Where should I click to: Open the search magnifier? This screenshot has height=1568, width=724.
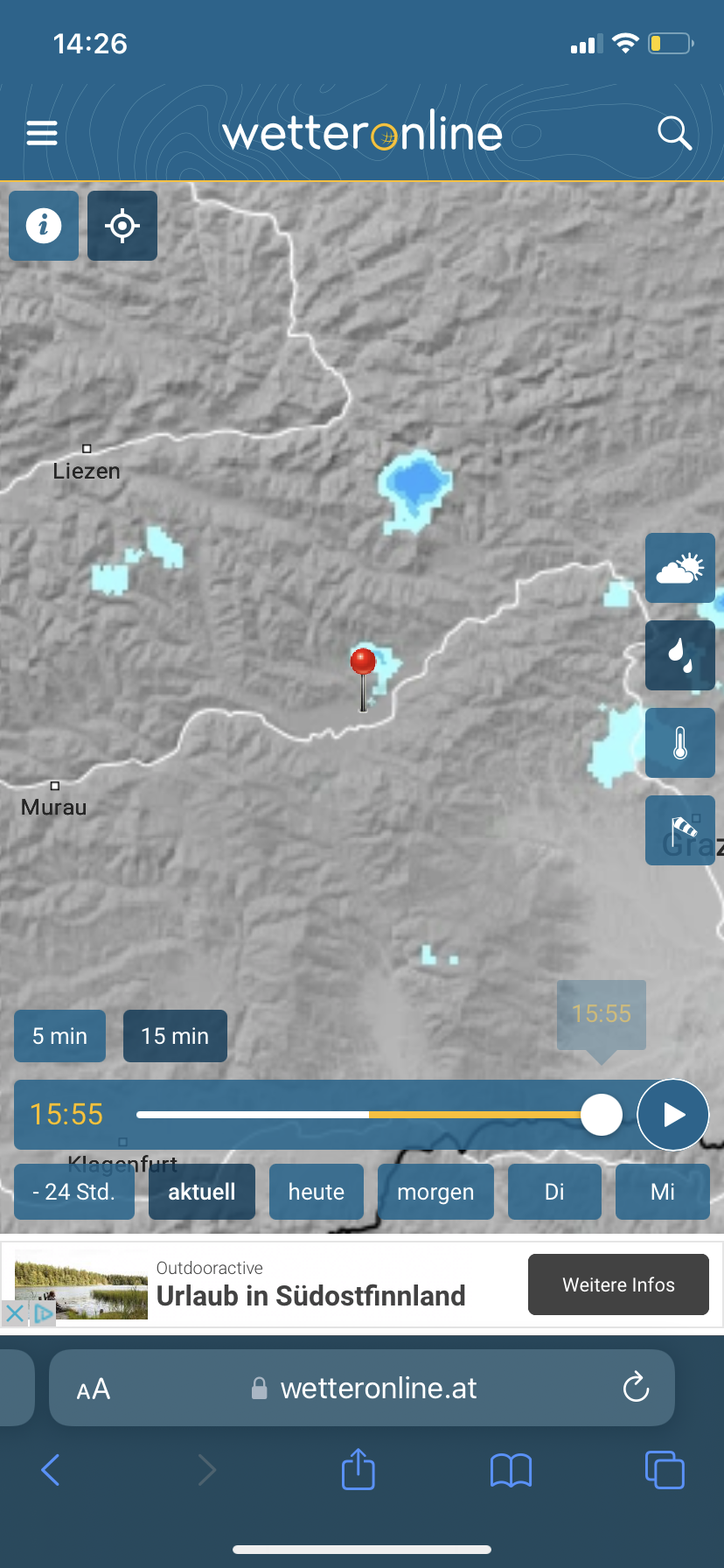click(674, 133)
